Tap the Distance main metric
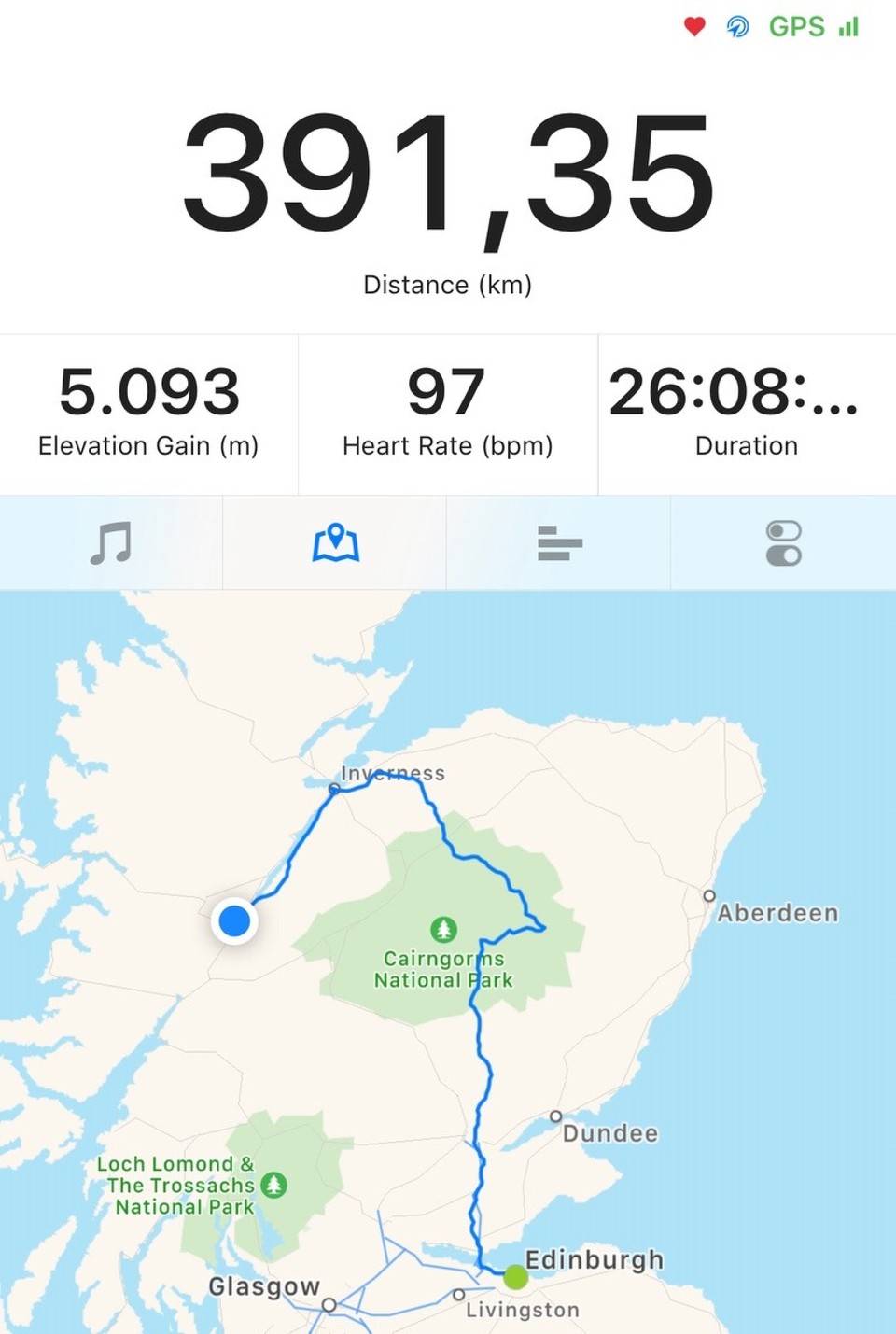Screen dimensions: 896x1334 (447, 196)
